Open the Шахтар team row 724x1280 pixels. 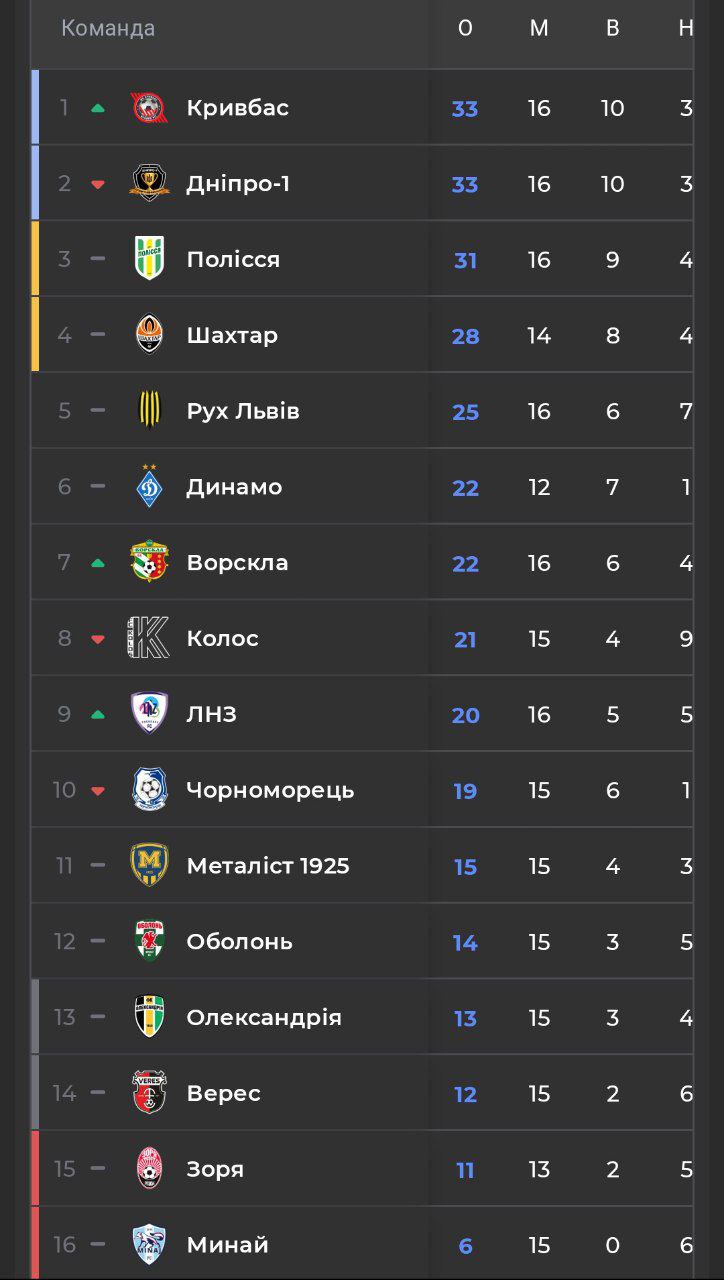[x=362, y=335]
